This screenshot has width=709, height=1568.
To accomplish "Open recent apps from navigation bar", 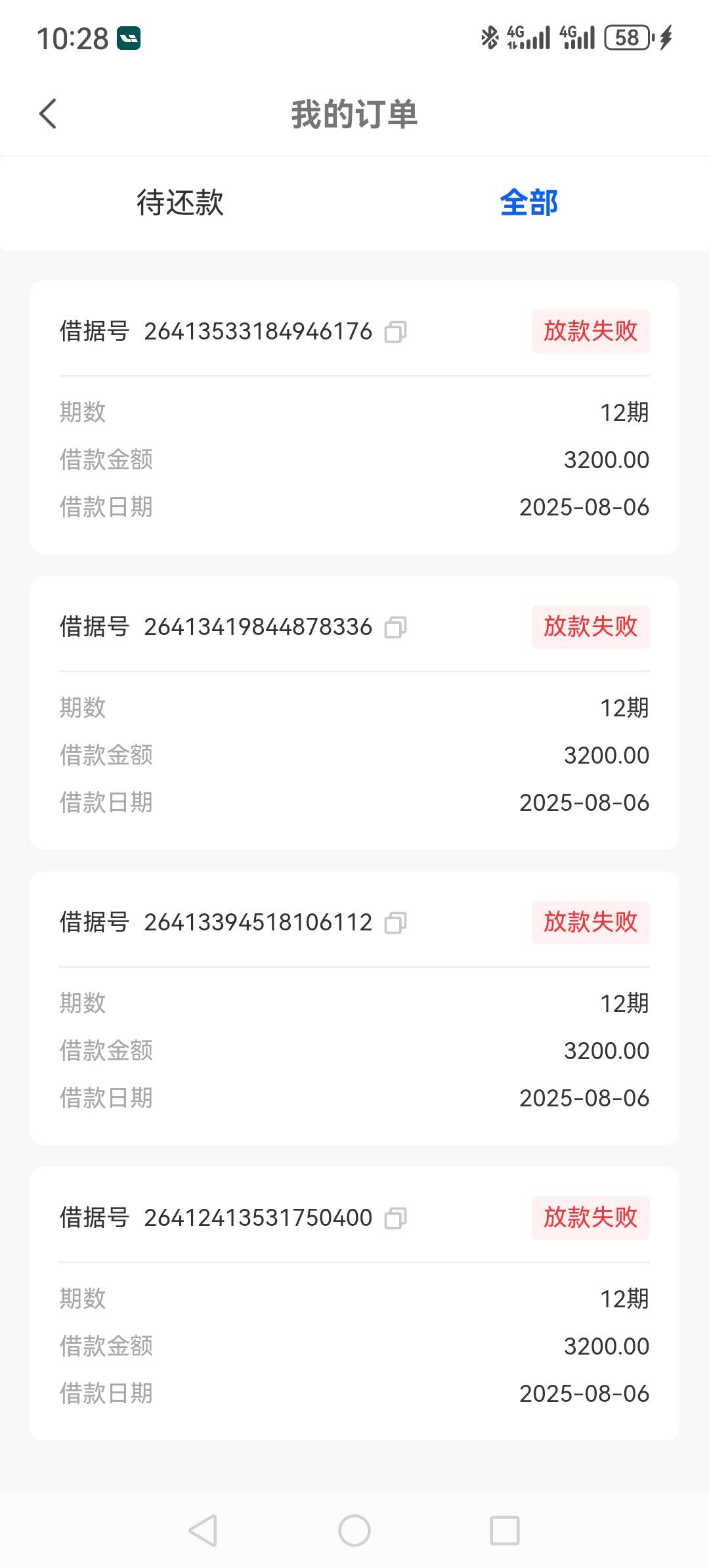I will coord(505,1531).
